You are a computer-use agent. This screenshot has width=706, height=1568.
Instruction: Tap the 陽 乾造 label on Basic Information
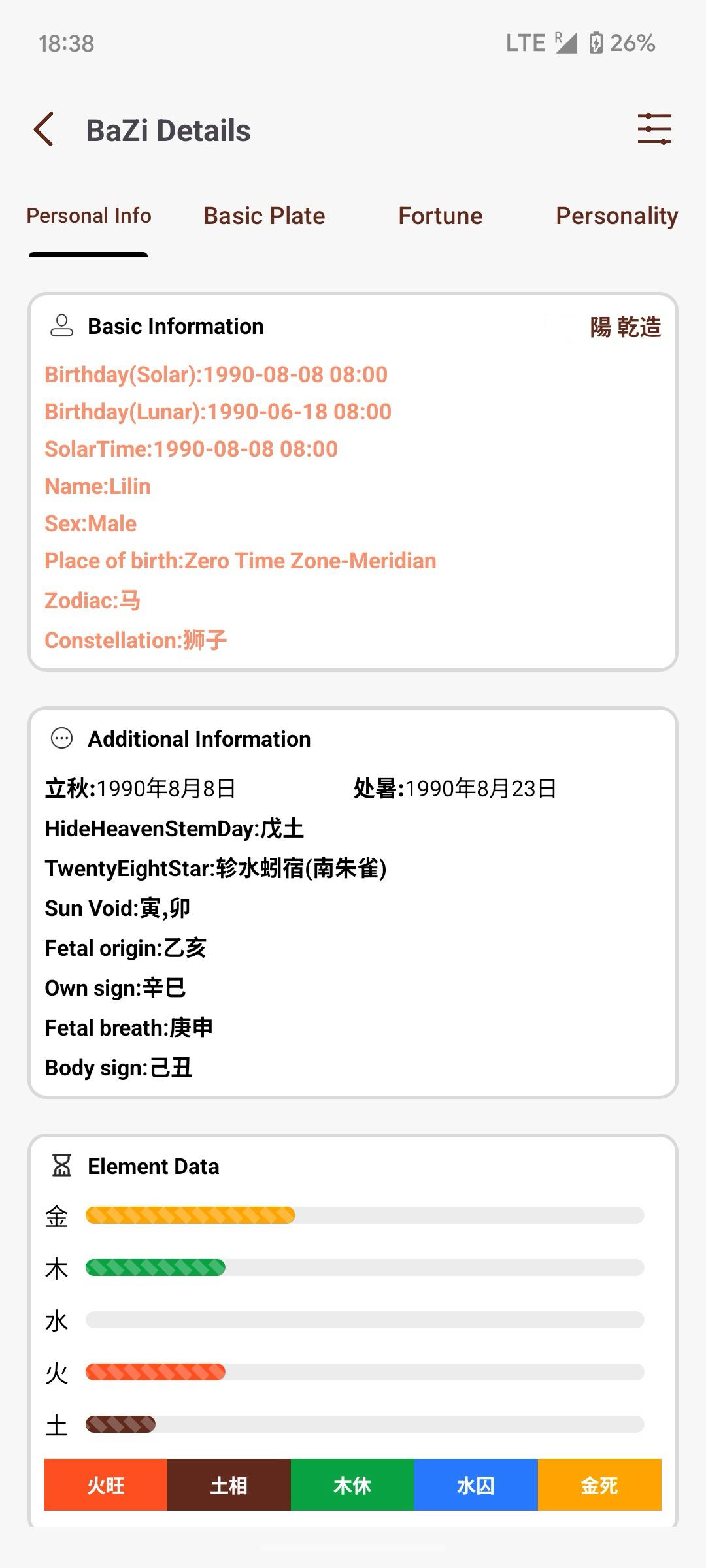626,328
